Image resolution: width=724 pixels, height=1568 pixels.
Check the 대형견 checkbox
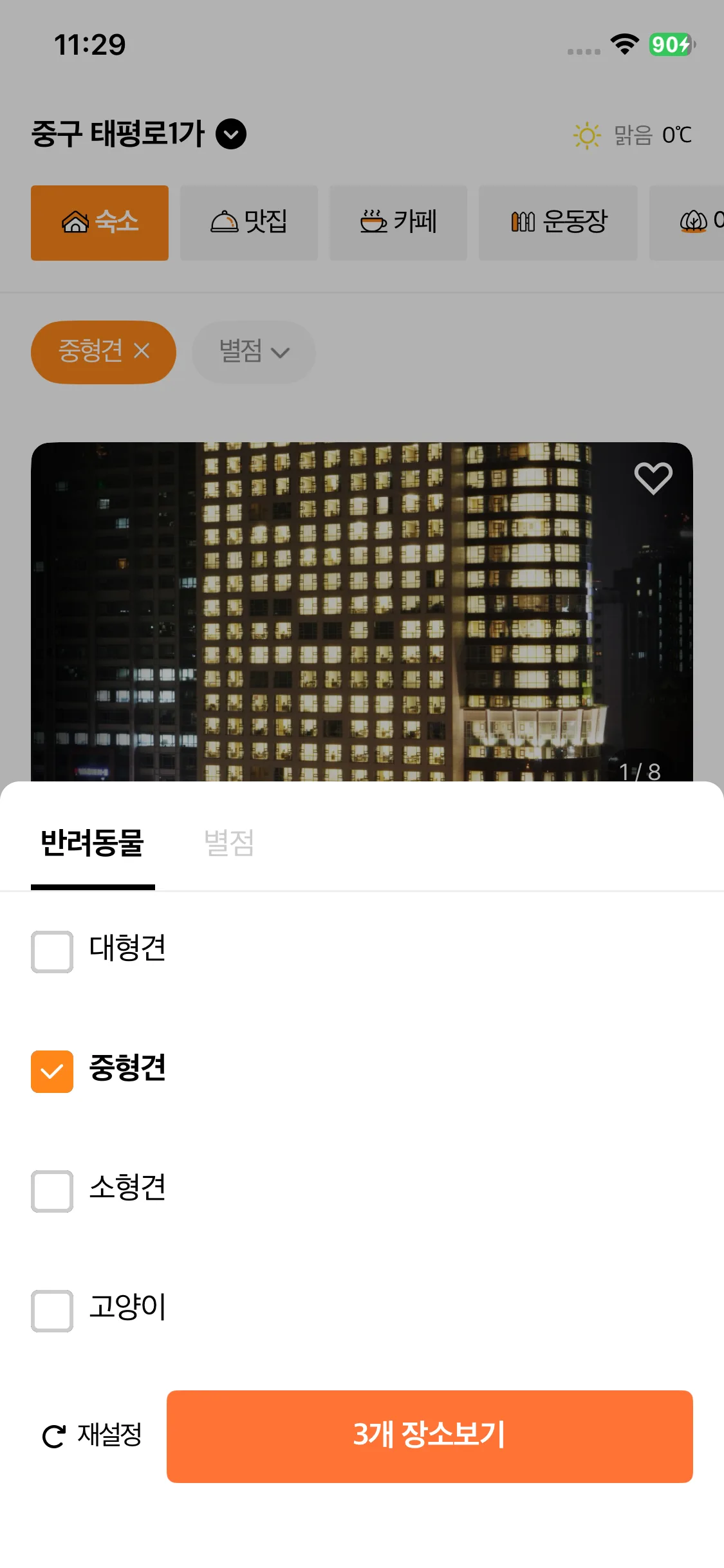coord(52,951)
